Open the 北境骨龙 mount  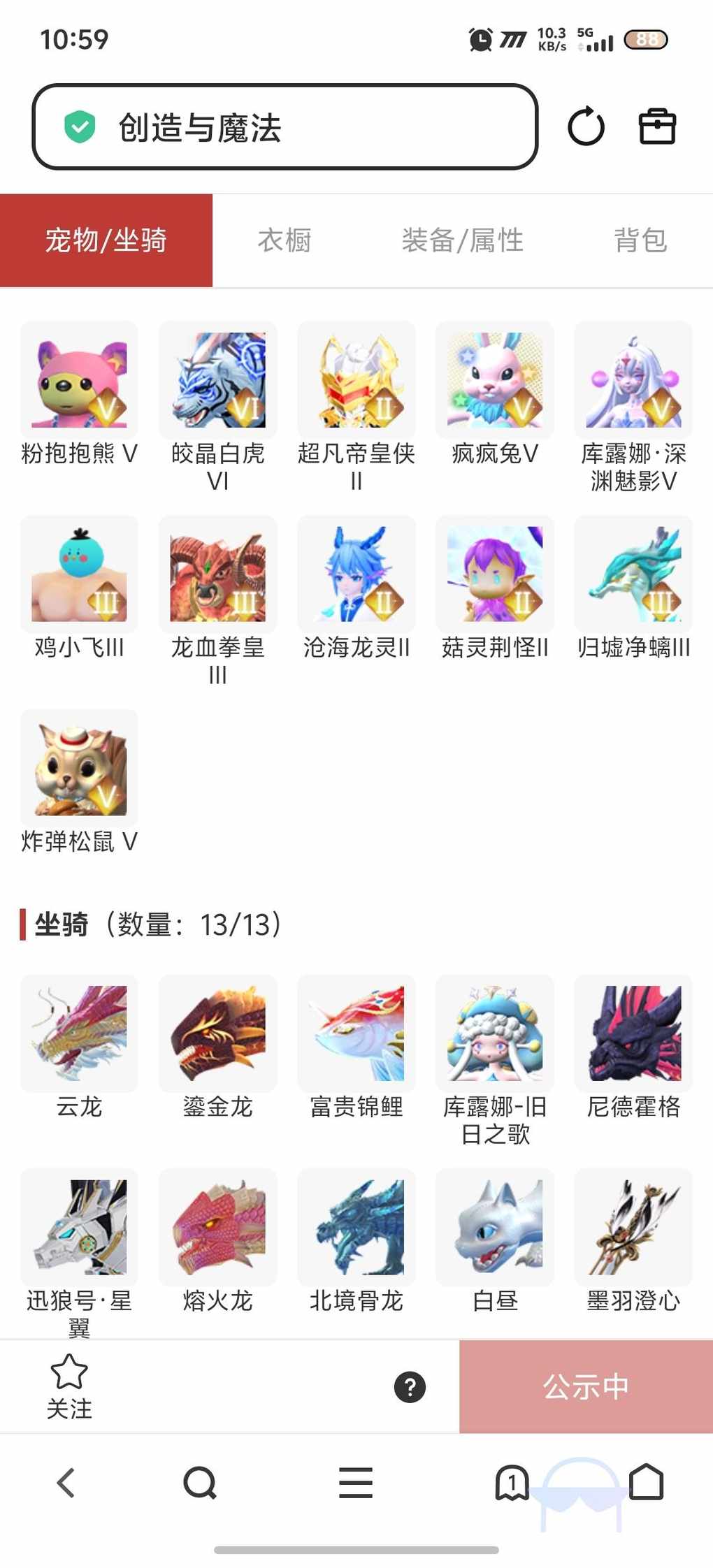click(356, 1228)
